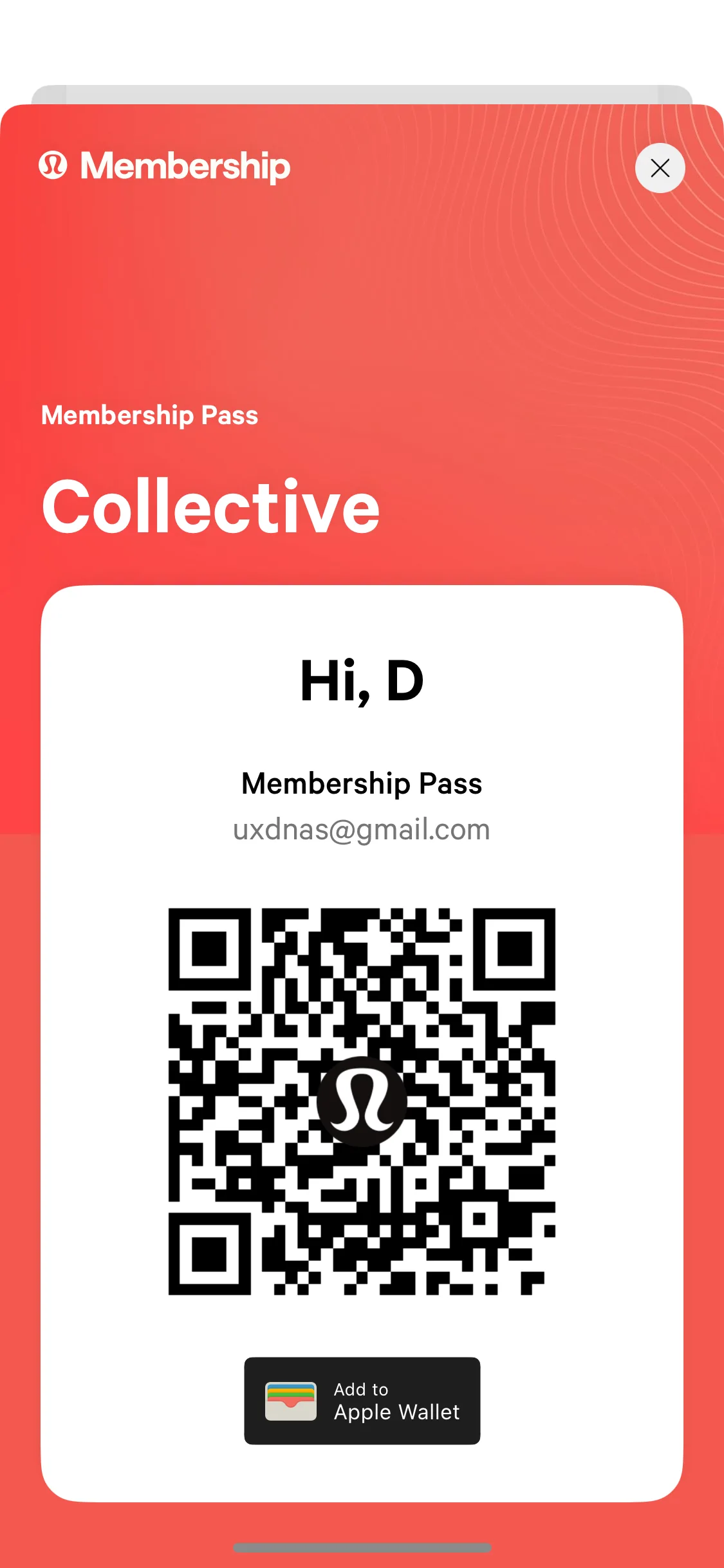Add membership pass to Apple Wallet
Screen dimensions: 724x1568
(x=362, y=1401)
